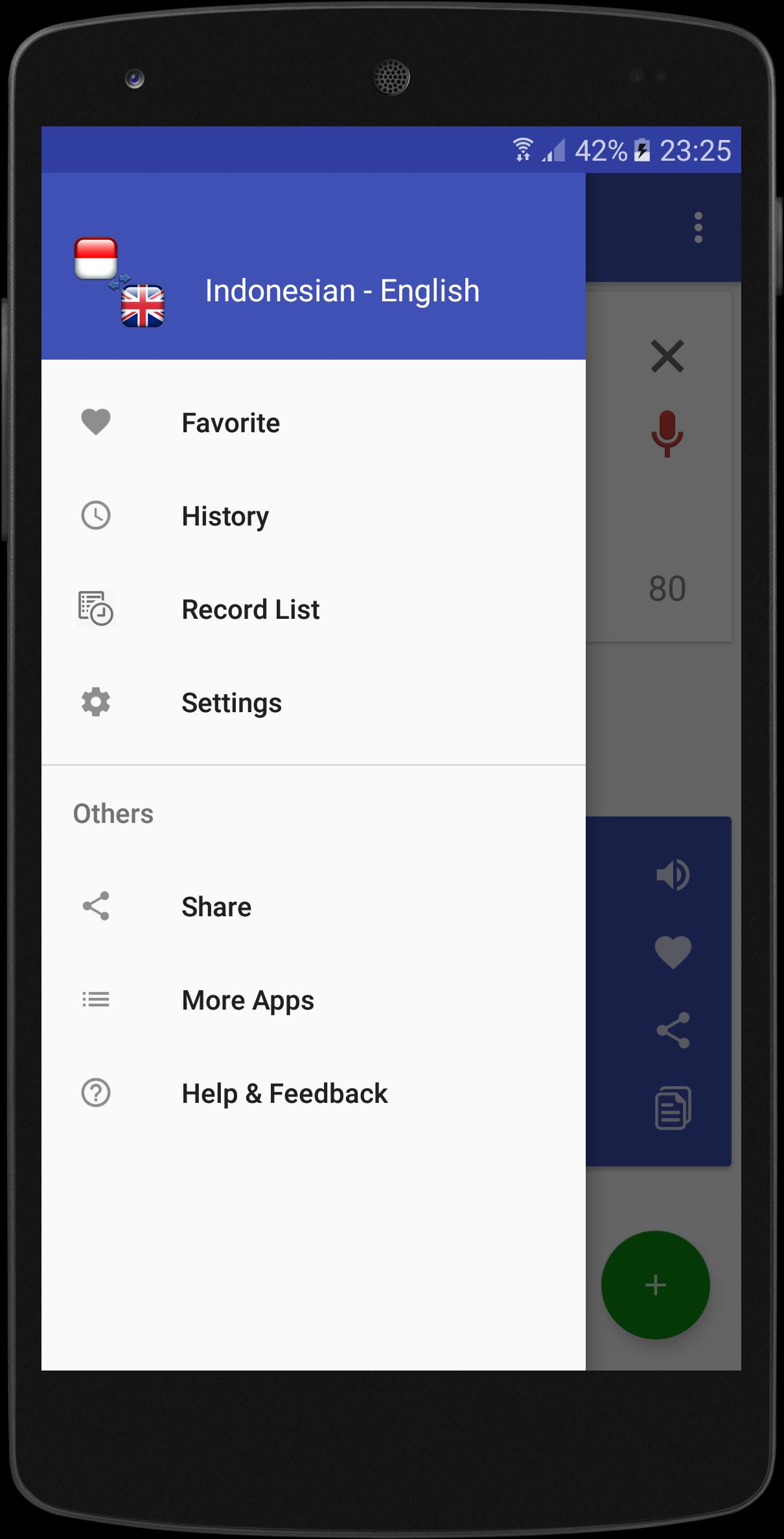This screenshot has width=784, height=1539.
Task: View More Apps
Action: point(248,1000)
